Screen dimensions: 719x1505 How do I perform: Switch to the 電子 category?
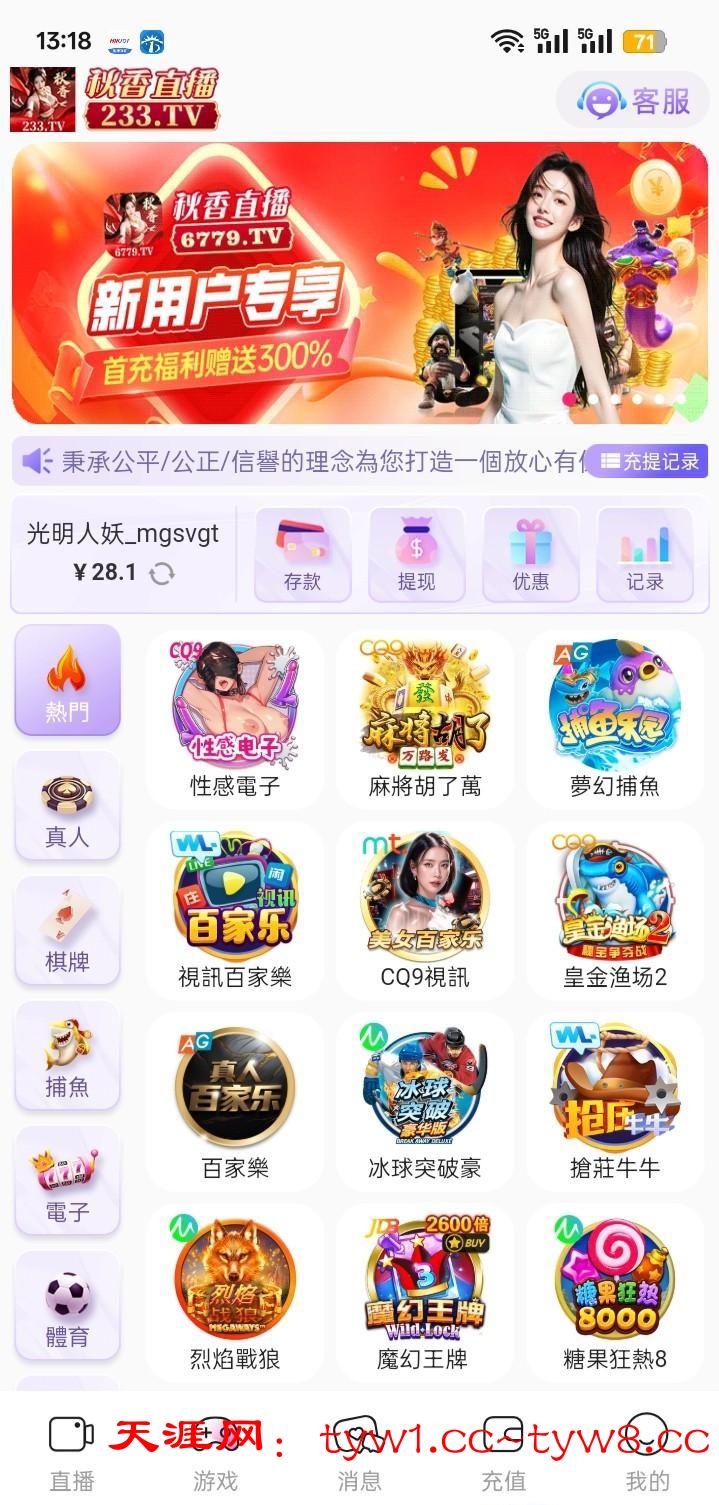click(67, 1181)
